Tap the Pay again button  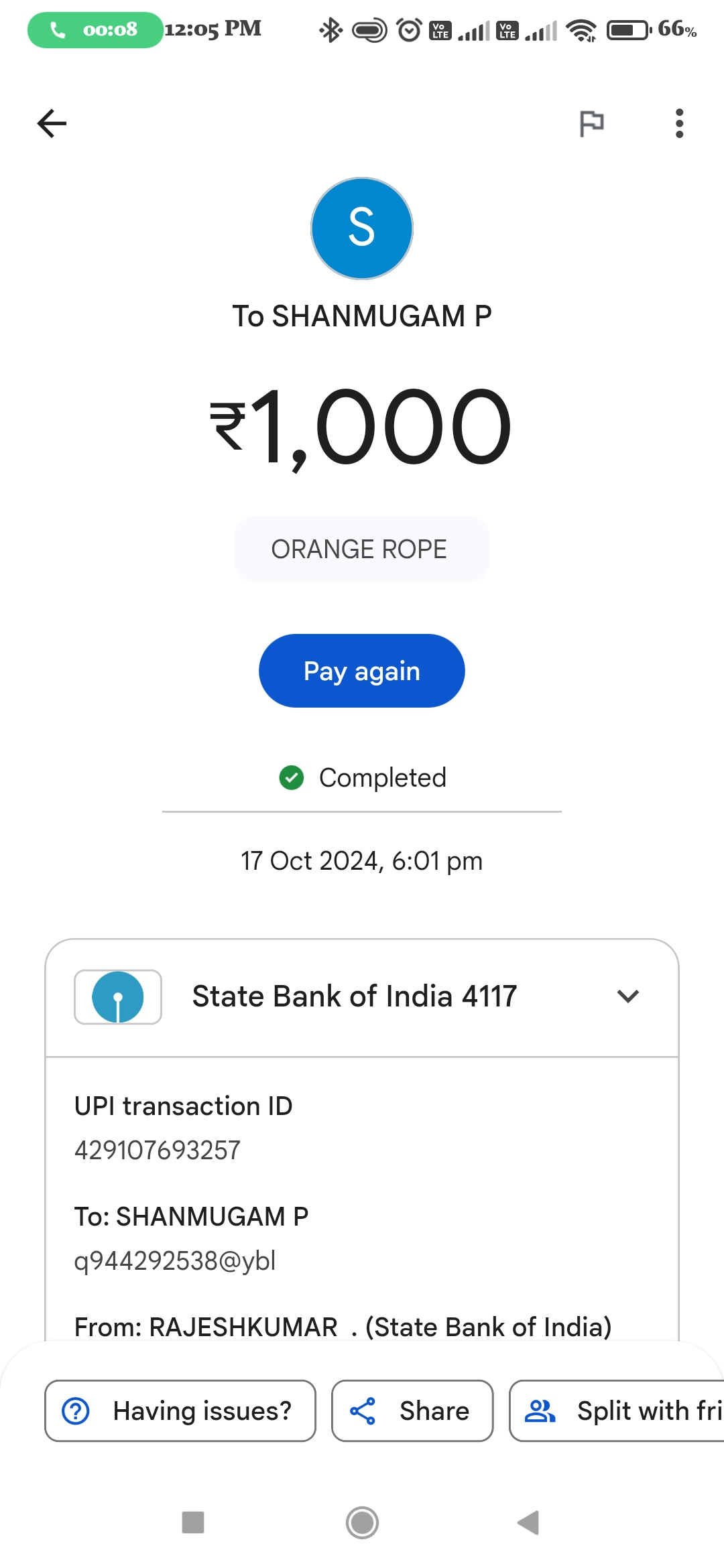click(362, 671)
